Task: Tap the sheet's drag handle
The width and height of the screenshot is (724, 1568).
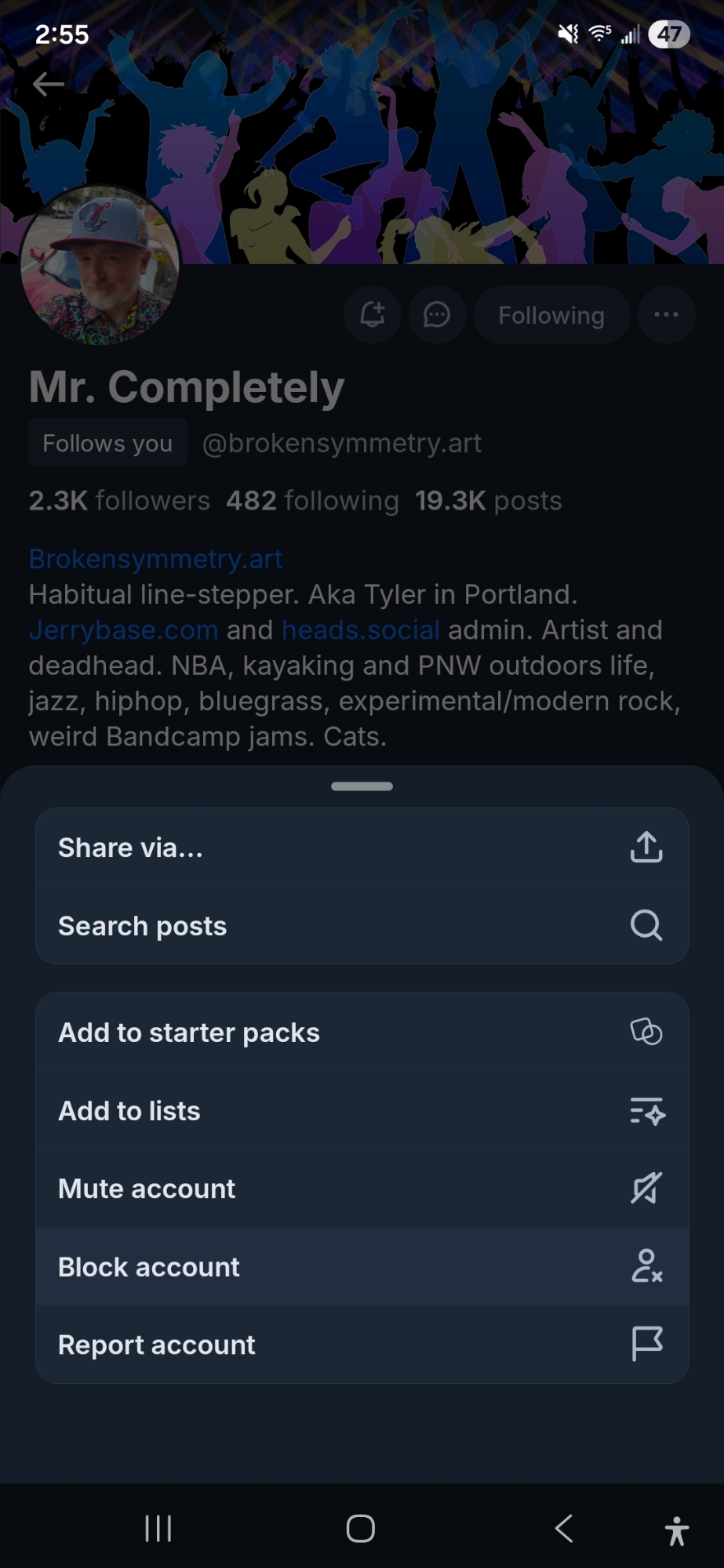Action: point(362,786)
